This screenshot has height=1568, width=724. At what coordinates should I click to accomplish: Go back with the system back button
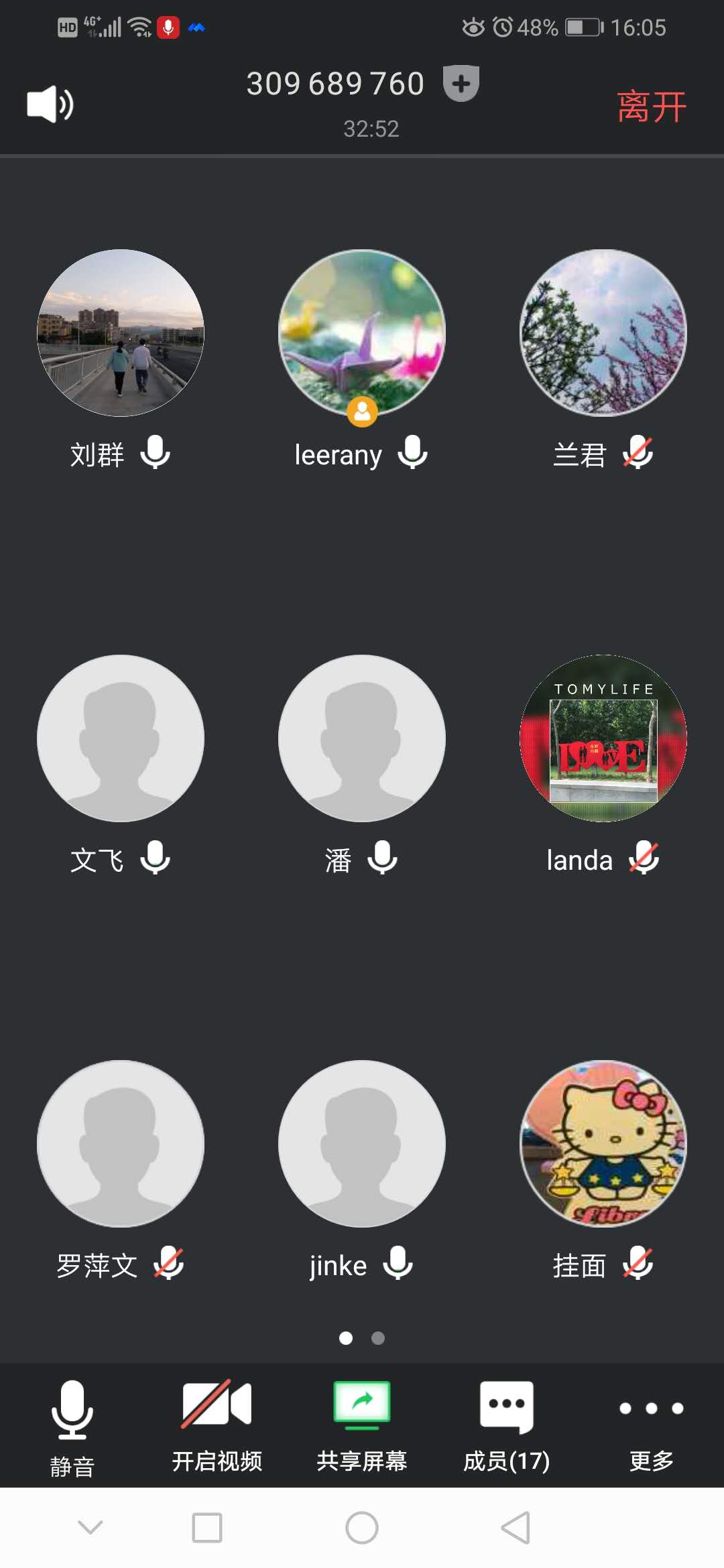click(516, 1528)
